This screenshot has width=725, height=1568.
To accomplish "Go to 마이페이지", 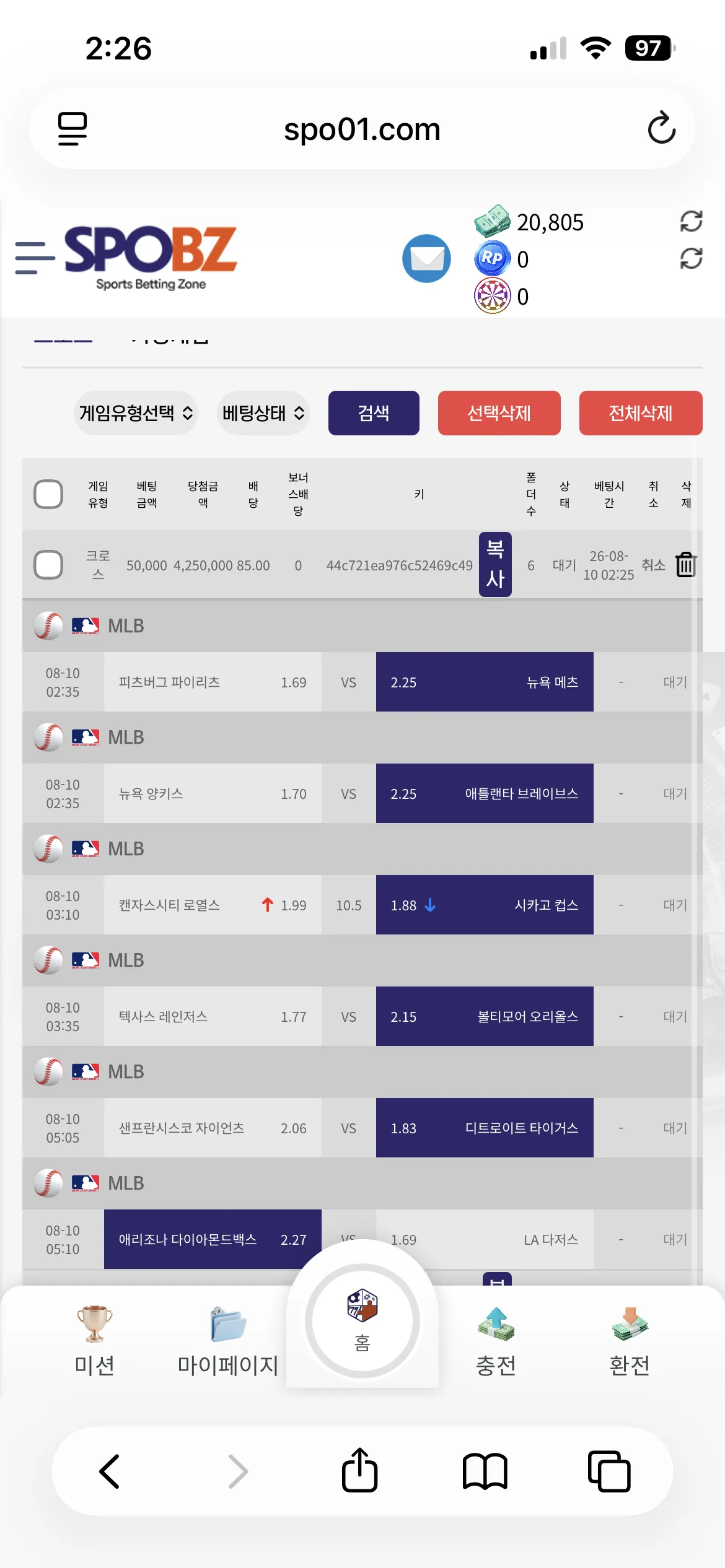I will click(x=228, y=1341).
